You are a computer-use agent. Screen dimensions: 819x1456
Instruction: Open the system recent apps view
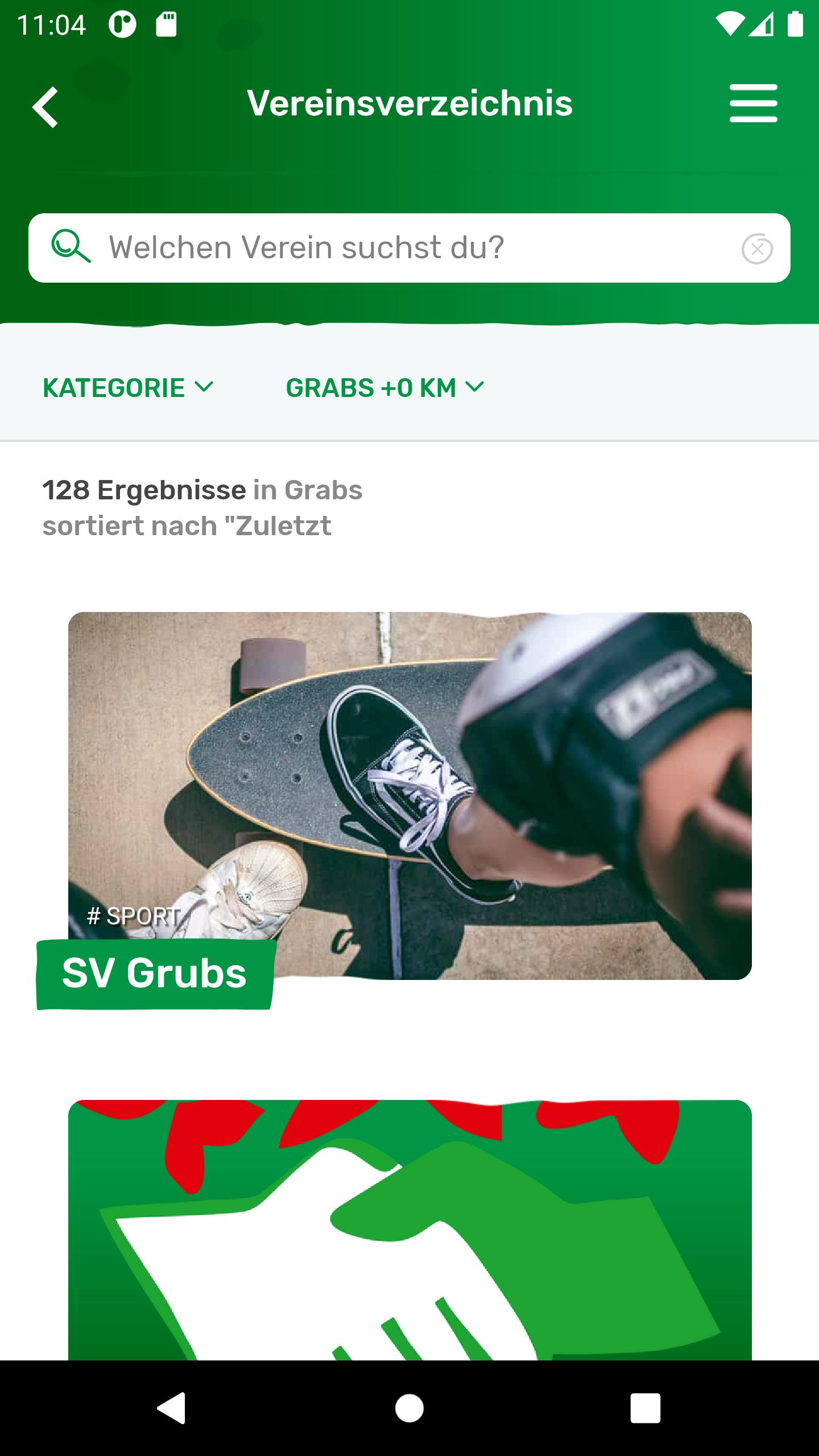pyautogui.click(x=646, y=1408)
